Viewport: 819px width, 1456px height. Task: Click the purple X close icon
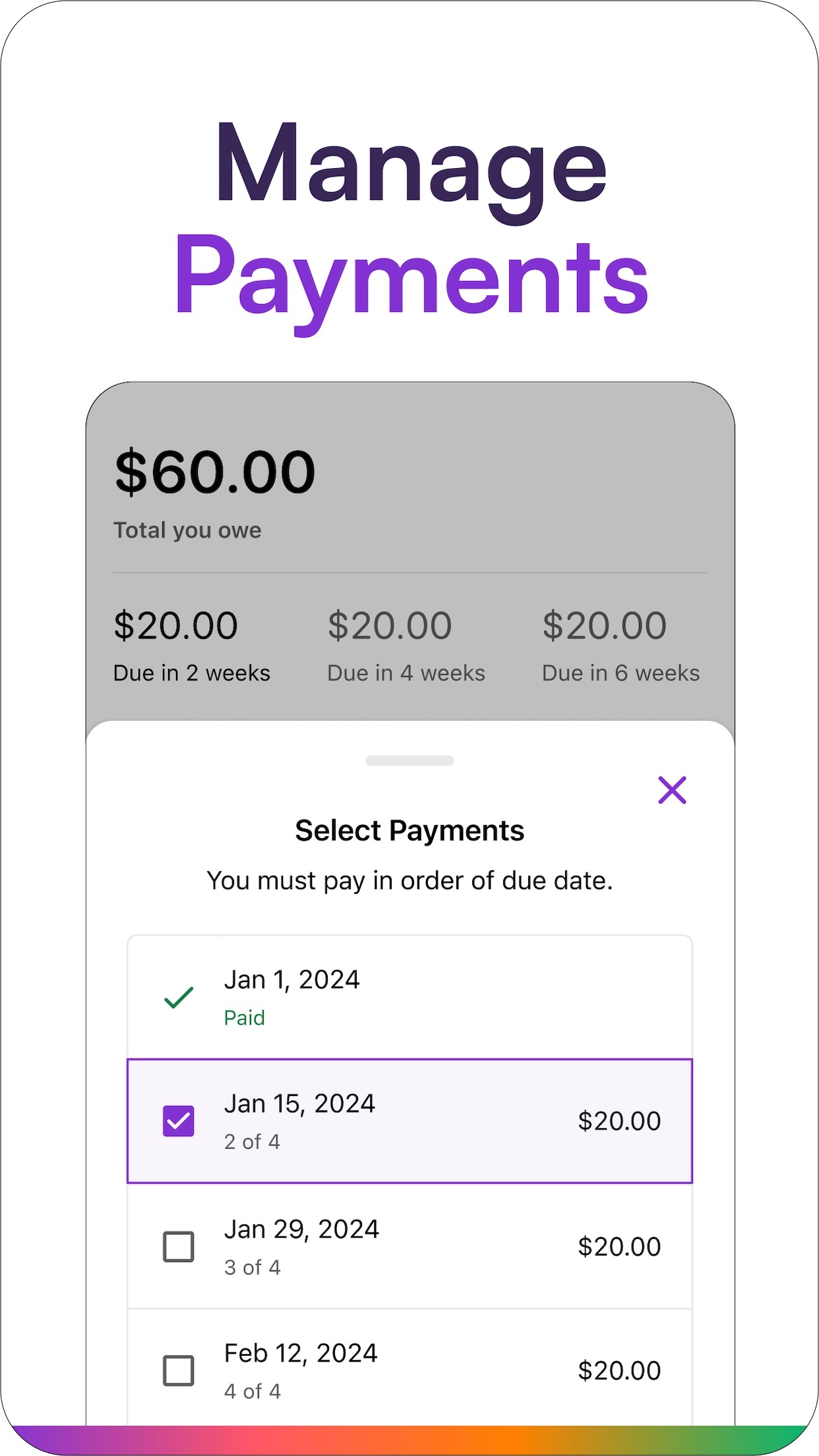click(x=672, y=790)
